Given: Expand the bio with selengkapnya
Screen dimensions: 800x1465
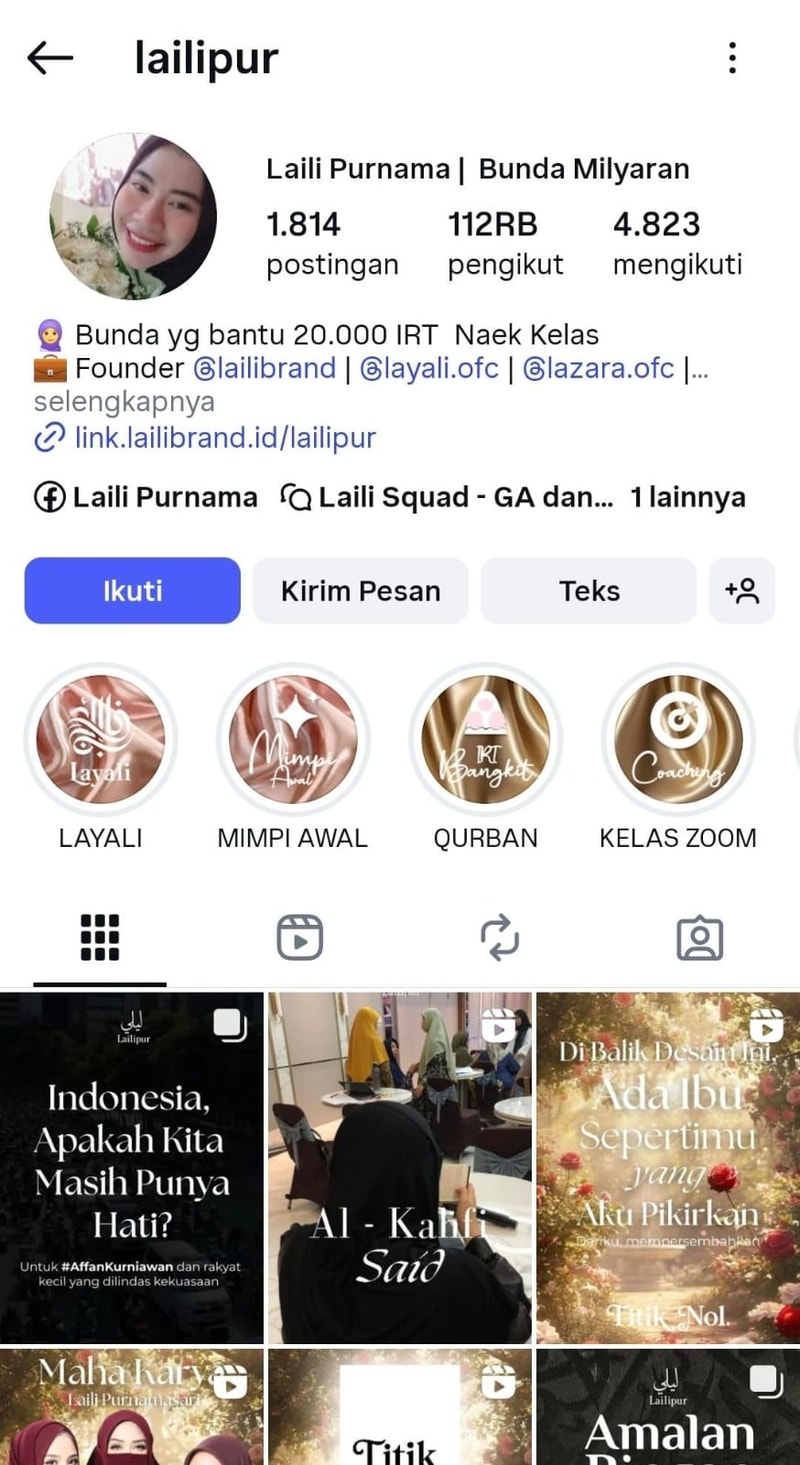Looking at the screenshot, I should tap(124, 403).
